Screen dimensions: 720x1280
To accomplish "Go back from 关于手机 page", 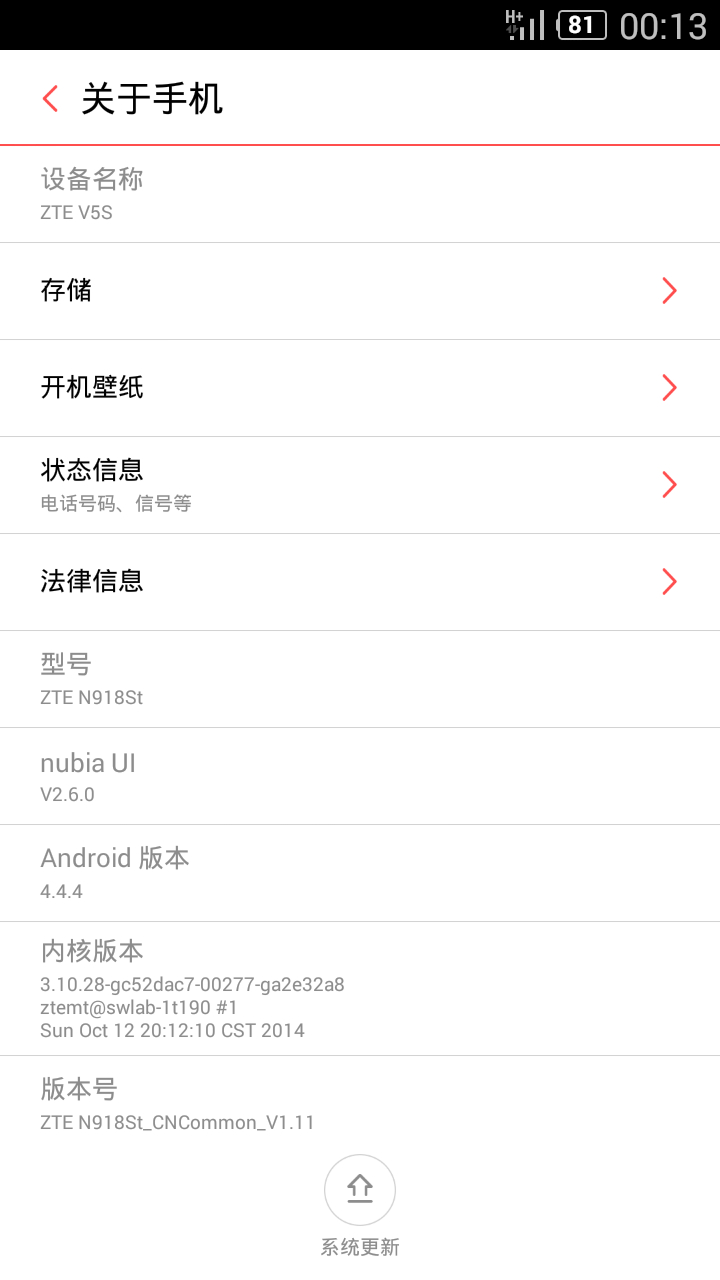I will [50, 98].
